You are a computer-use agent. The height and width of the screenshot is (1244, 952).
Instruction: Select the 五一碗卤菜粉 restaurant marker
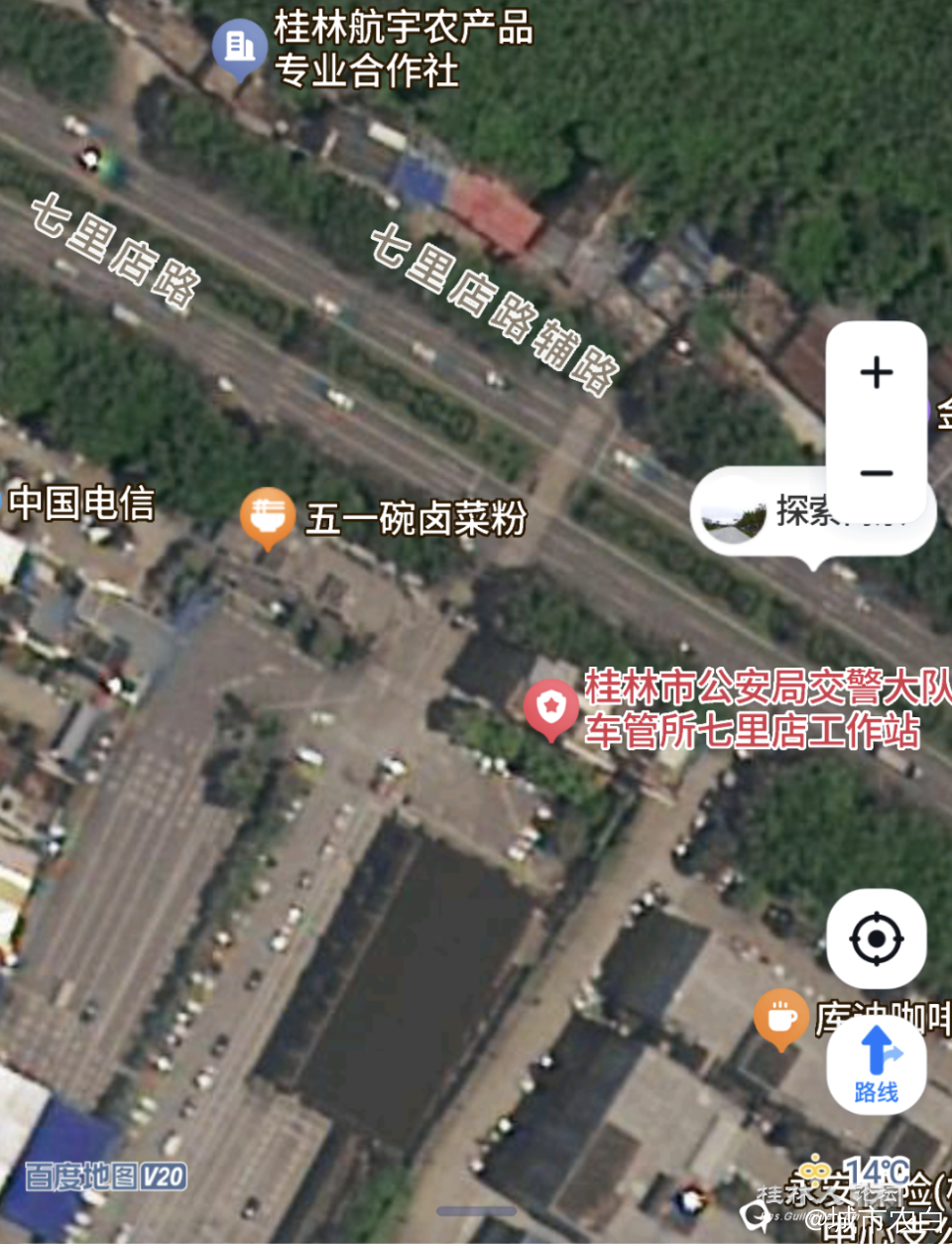(267, 517)
